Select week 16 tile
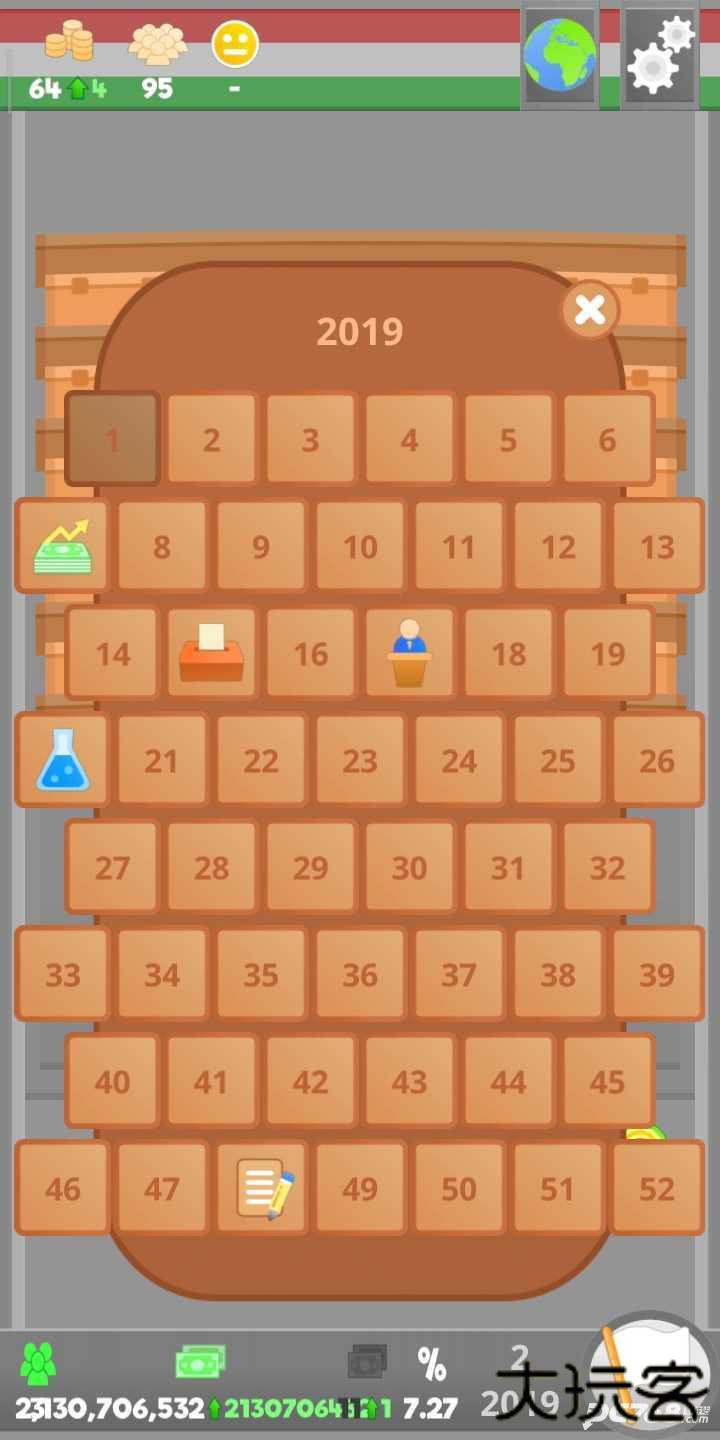Image resolution: width=720 pixels, height=1440 pixels. (310, 653)
